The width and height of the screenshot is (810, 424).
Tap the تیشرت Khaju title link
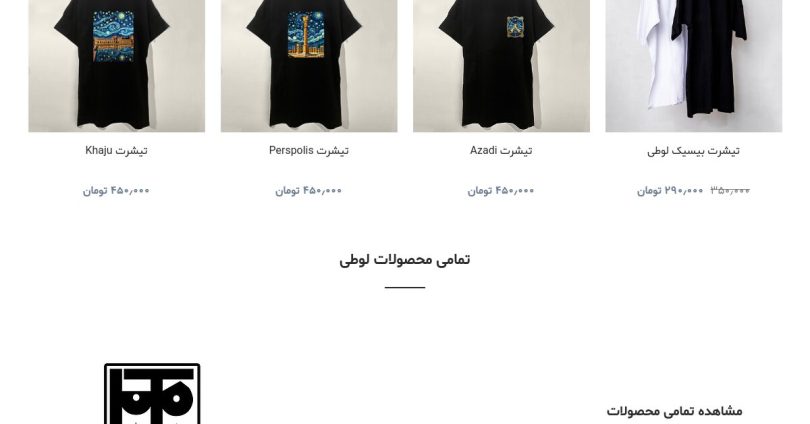point(117,151)
